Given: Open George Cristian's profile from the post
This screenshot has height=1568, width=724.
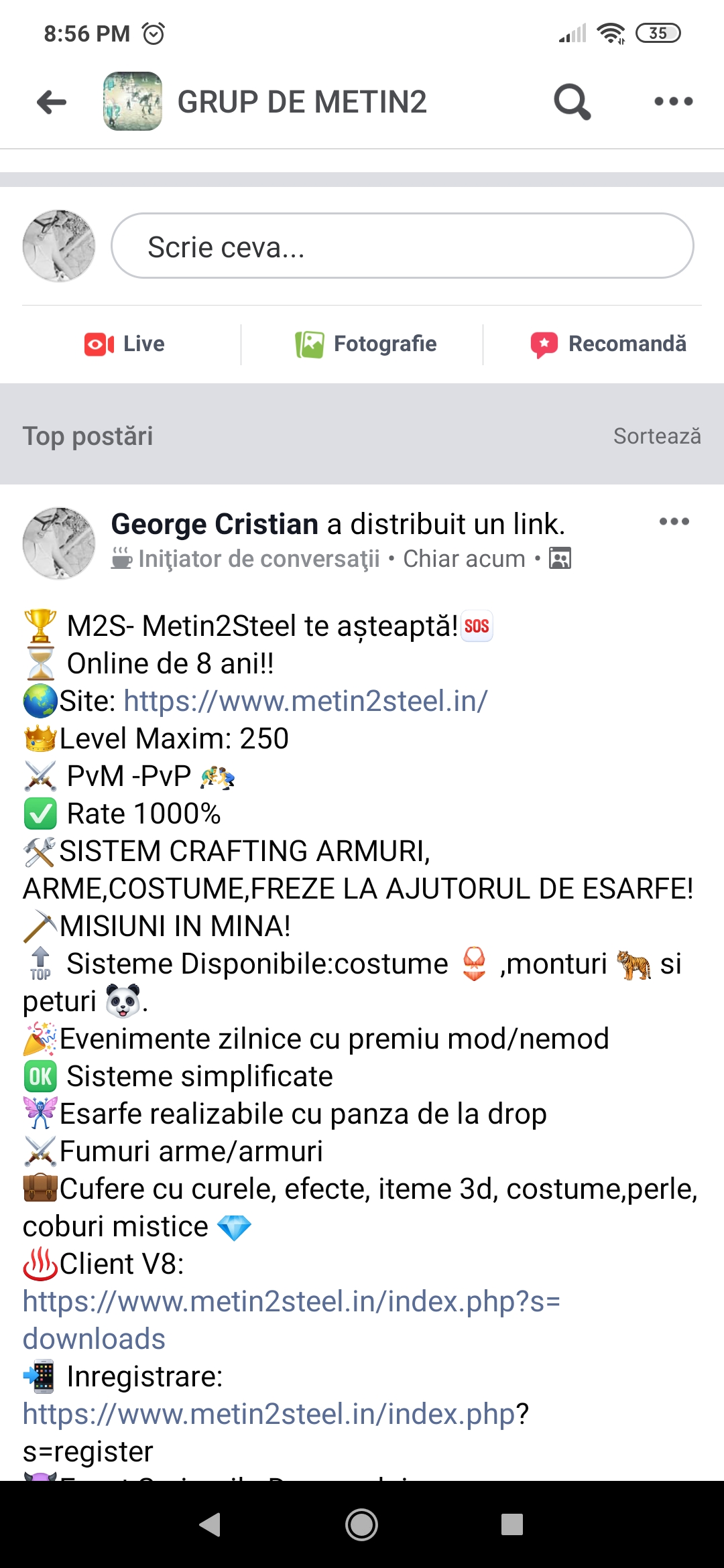Looking at the screenshot, I should tap(215, 524).
